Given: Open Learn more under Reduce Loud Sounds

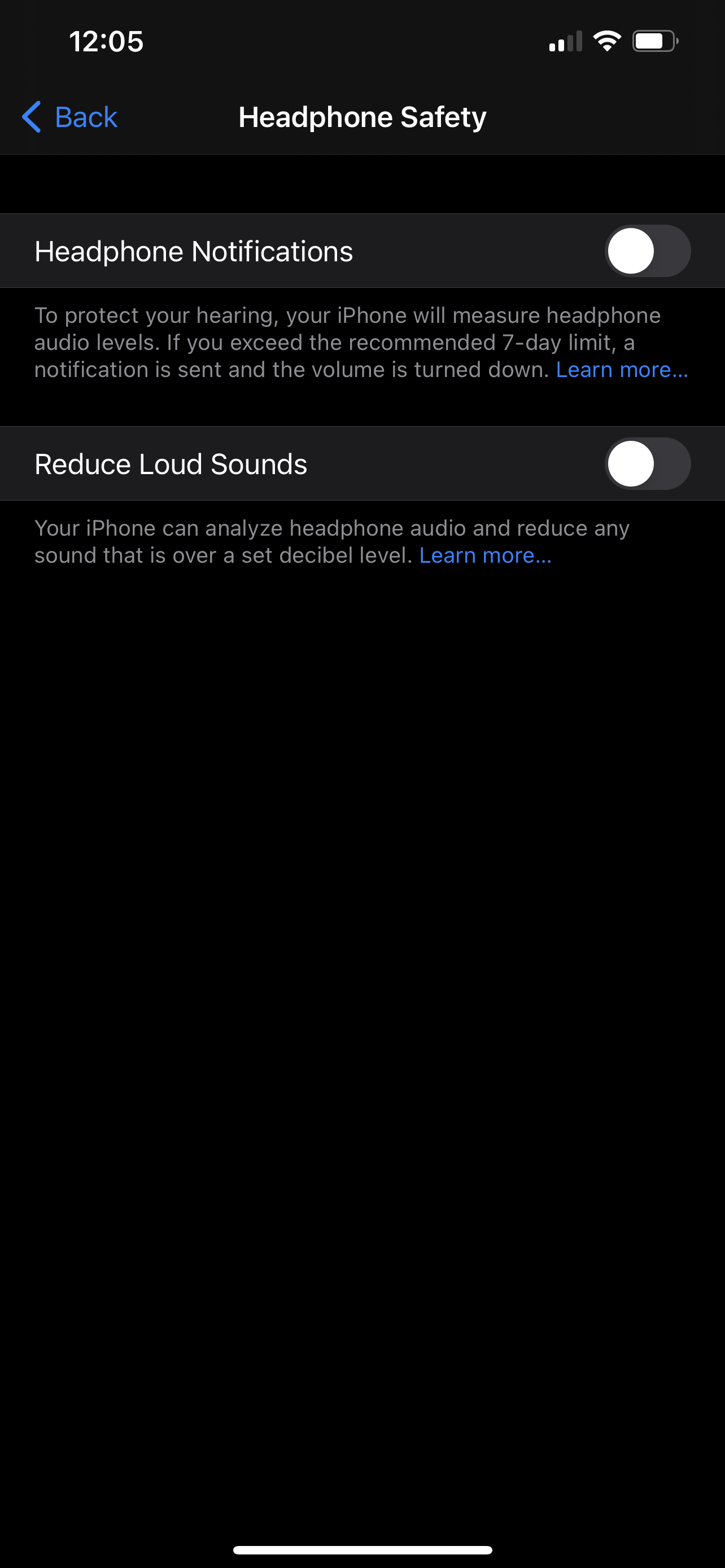Looking at the screenshot, I should (485, 555).
